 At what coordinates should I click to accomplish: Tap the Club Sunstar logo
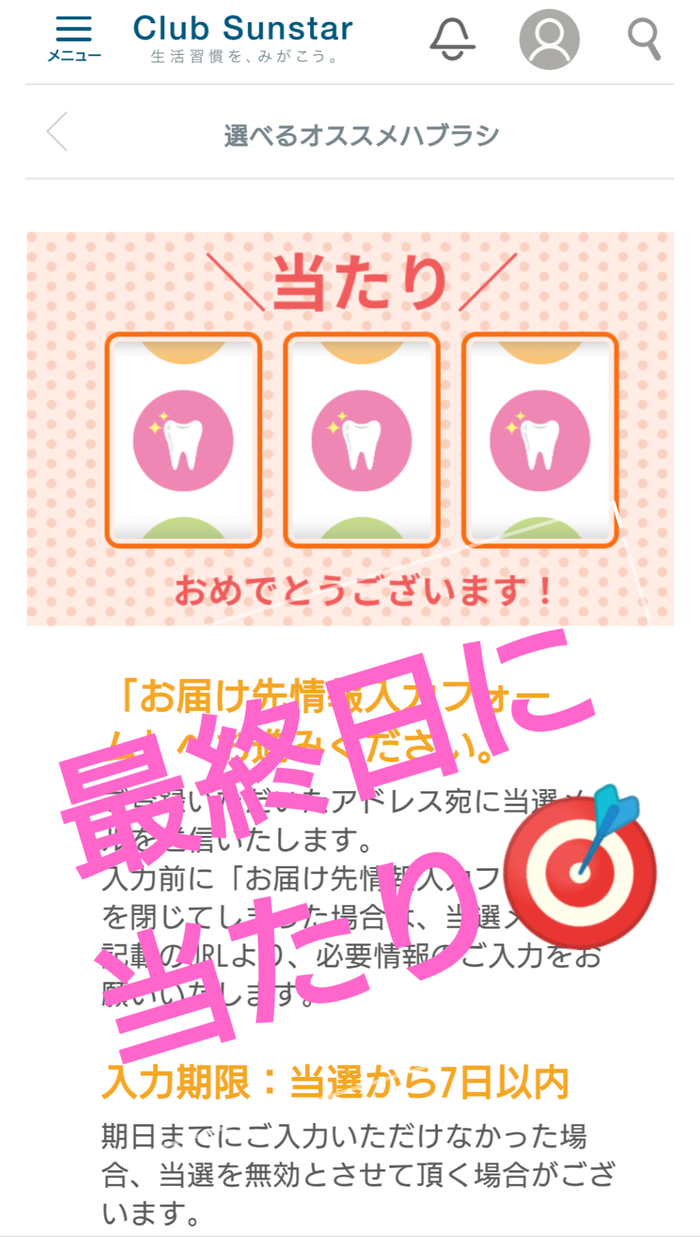pos(243,37)
